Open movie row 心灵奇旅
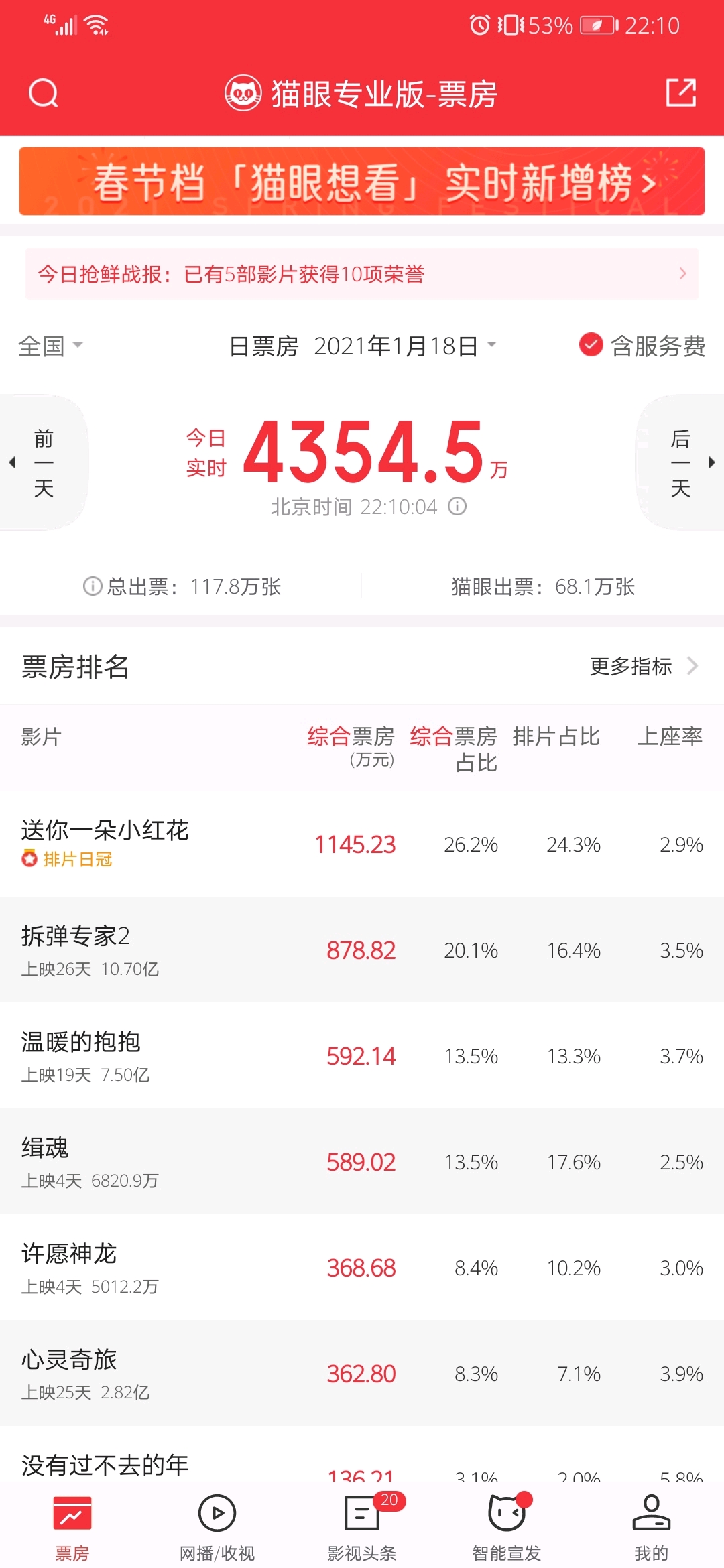The image size is (724, 1568). (362, 1373)
